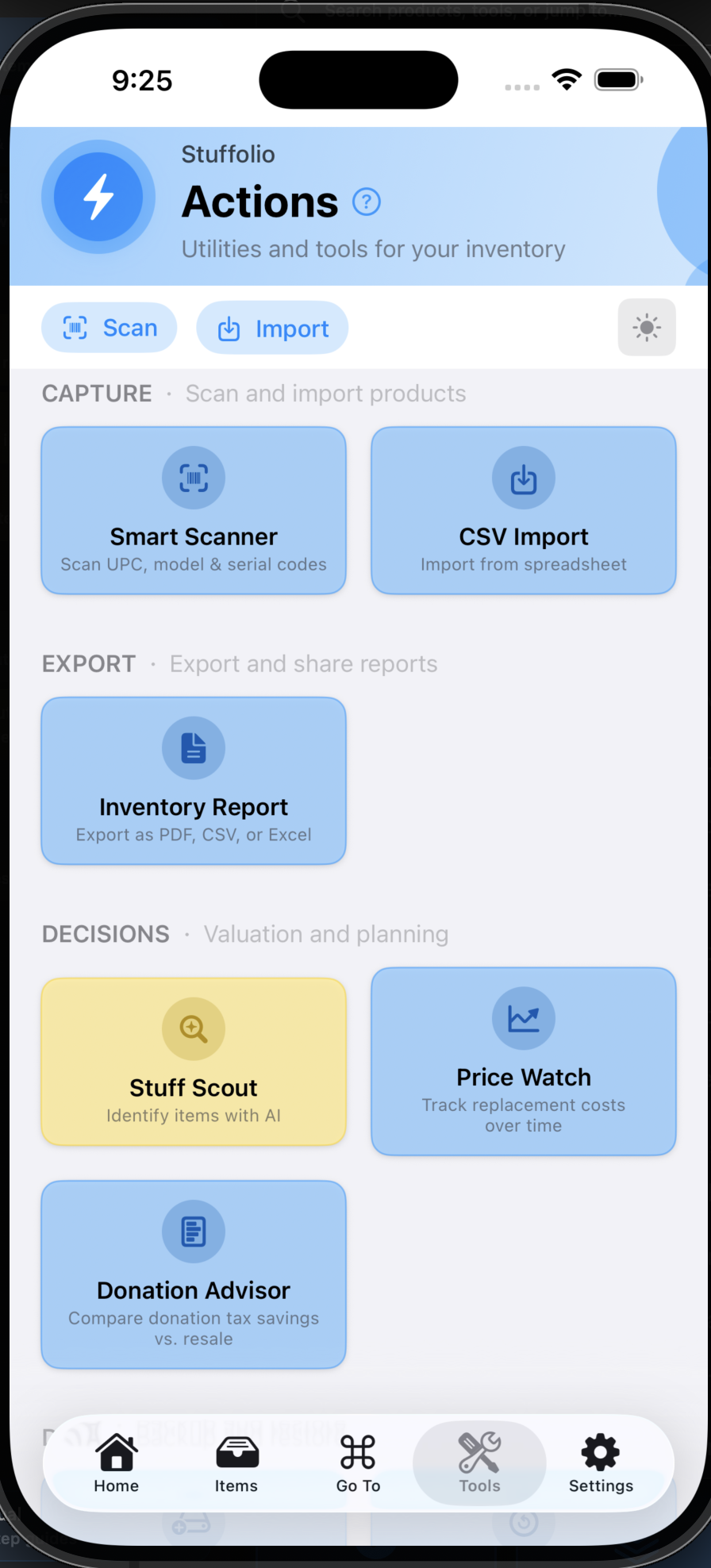The width and height of the screenshot is (711, 1568).
Task: Open the help icon beside Actions
Action: point(366,202)
